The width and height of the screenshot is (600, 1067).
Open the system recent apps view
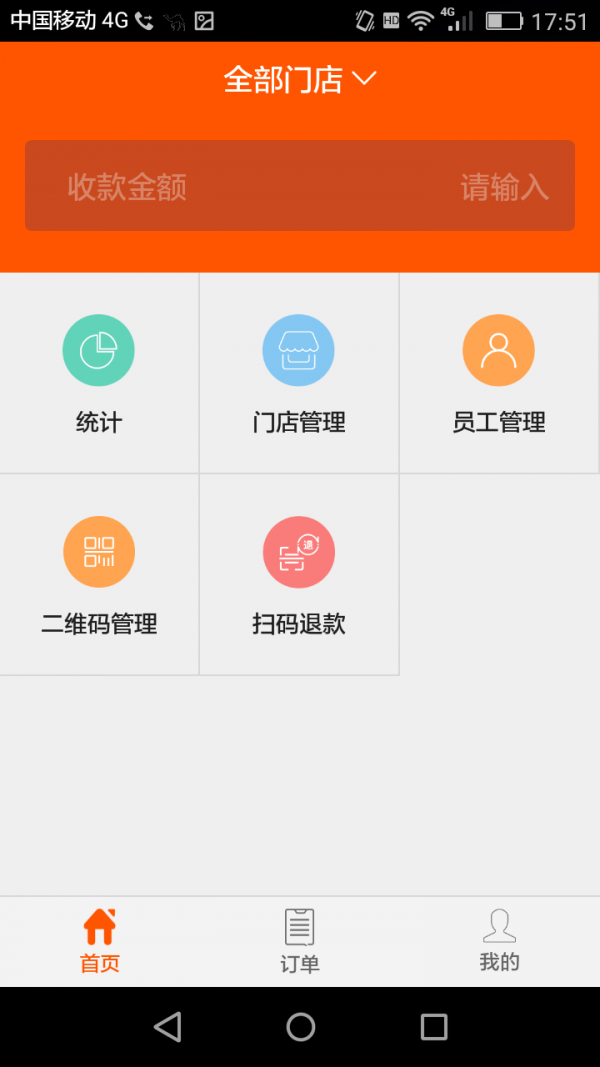point(433,1026)
